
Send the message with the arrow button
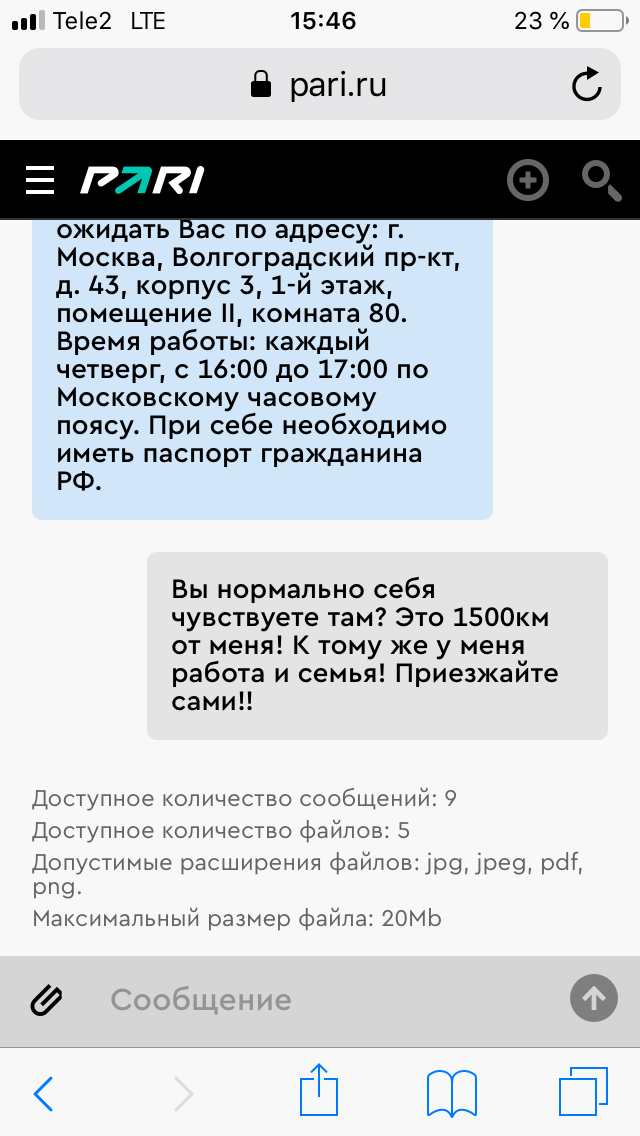(594, 998)
